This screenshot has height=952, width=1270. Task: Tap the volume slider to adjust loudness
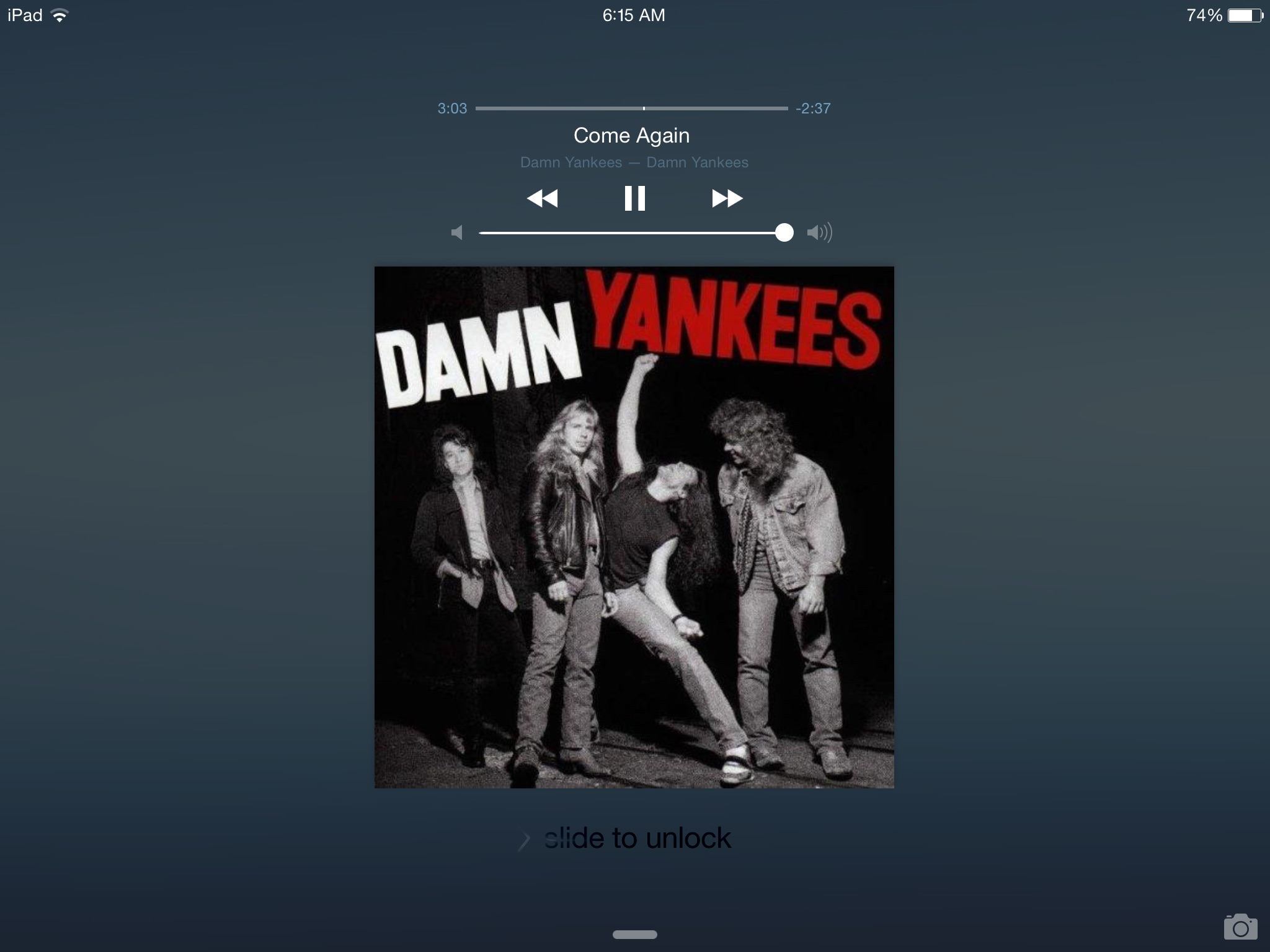point(633,233)
